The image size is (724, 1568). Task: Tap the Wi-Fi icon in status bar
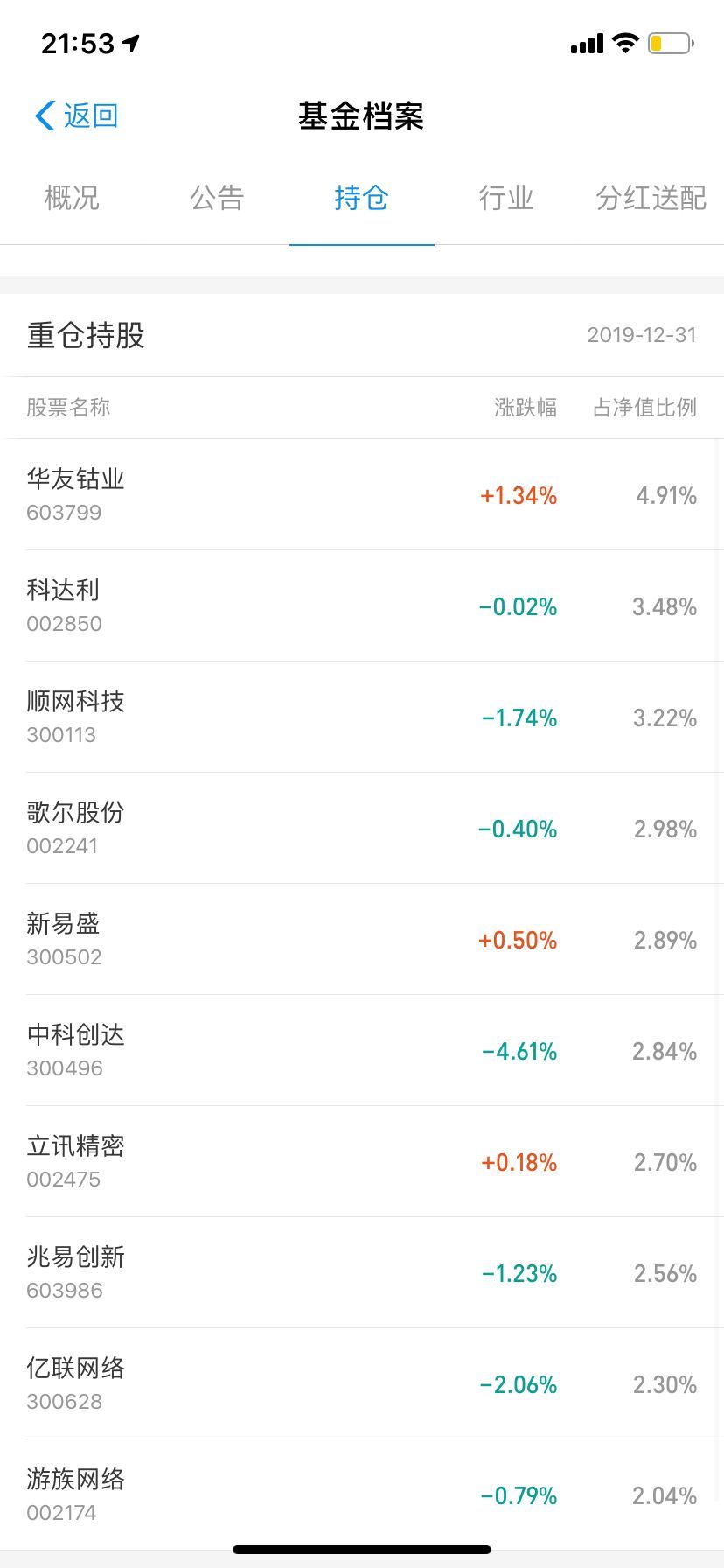[624, 42]
